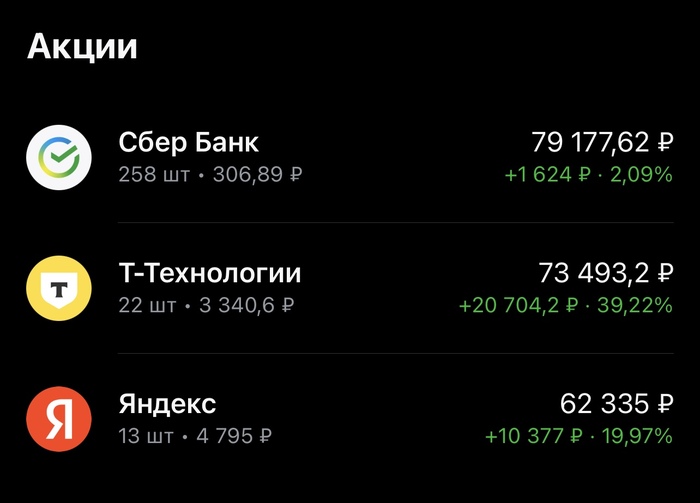Open the Сбер Банк stock position
The height and width of the screenshot is (503, 700).
[x=350, y=157]
